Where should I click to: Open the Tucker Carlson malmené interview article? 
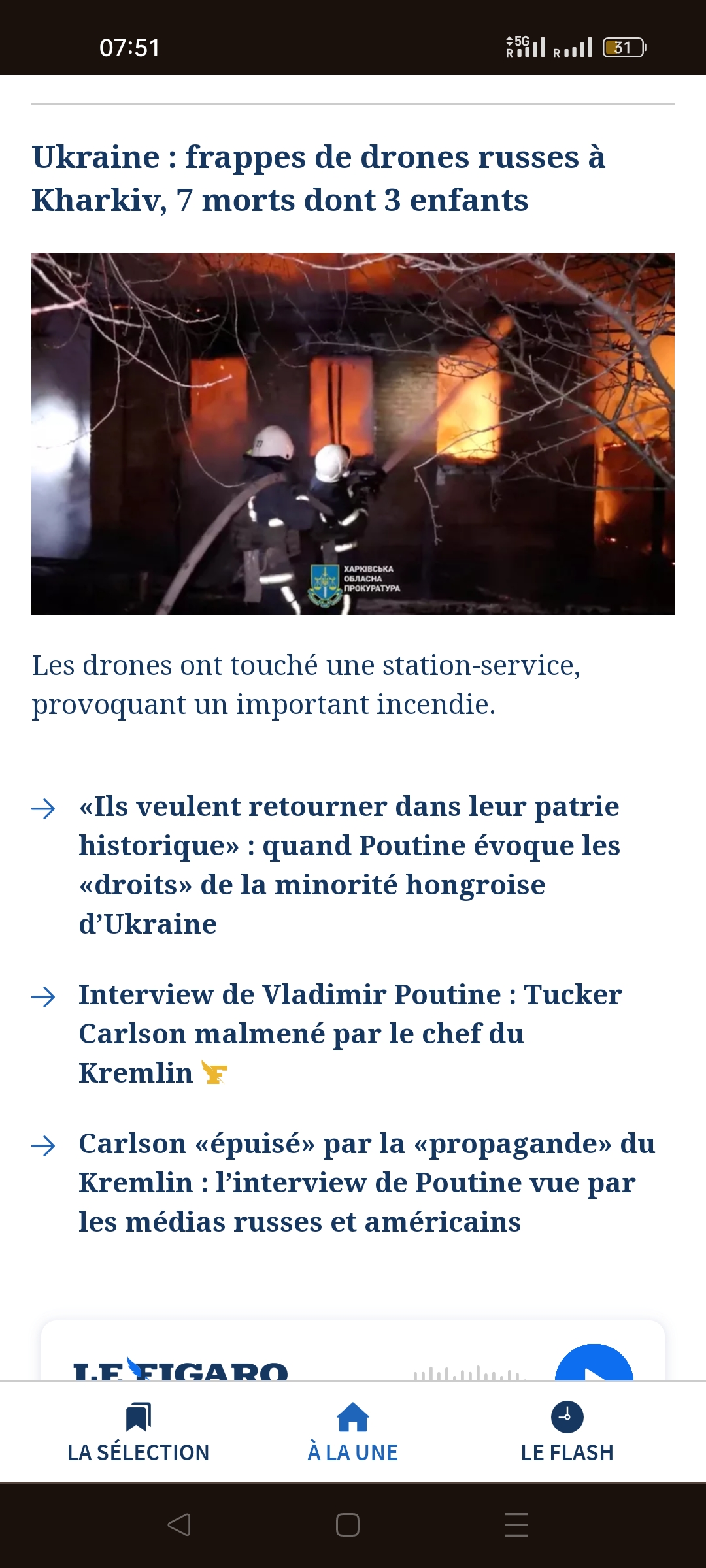coord(349,1033)
